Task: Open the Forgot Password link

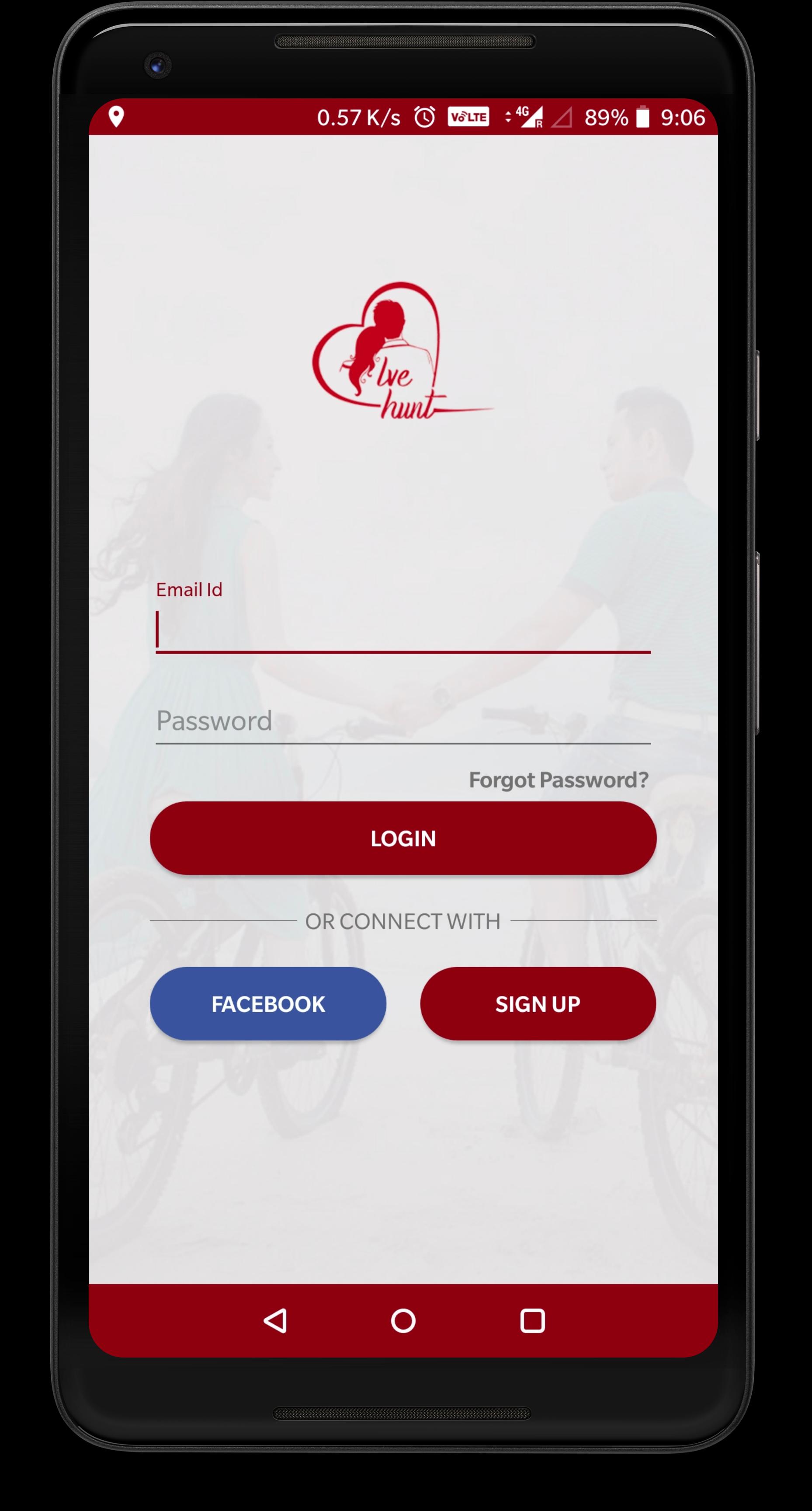Action: (558, 780)
